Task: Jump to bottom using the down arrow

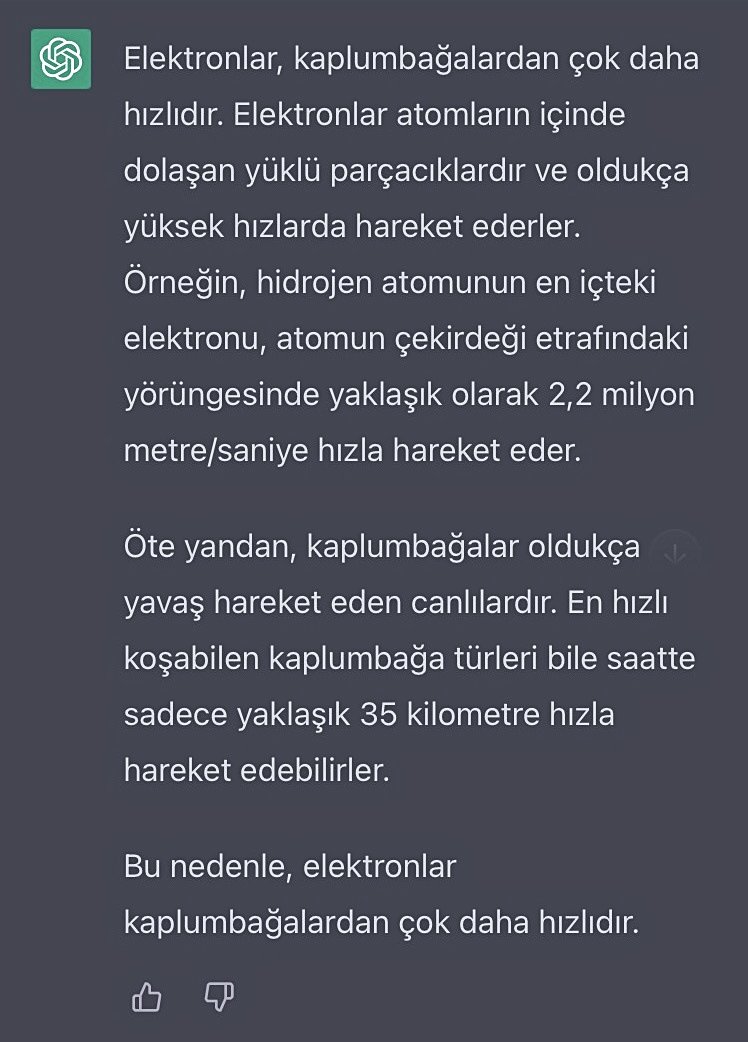Action: pos(676,553)
